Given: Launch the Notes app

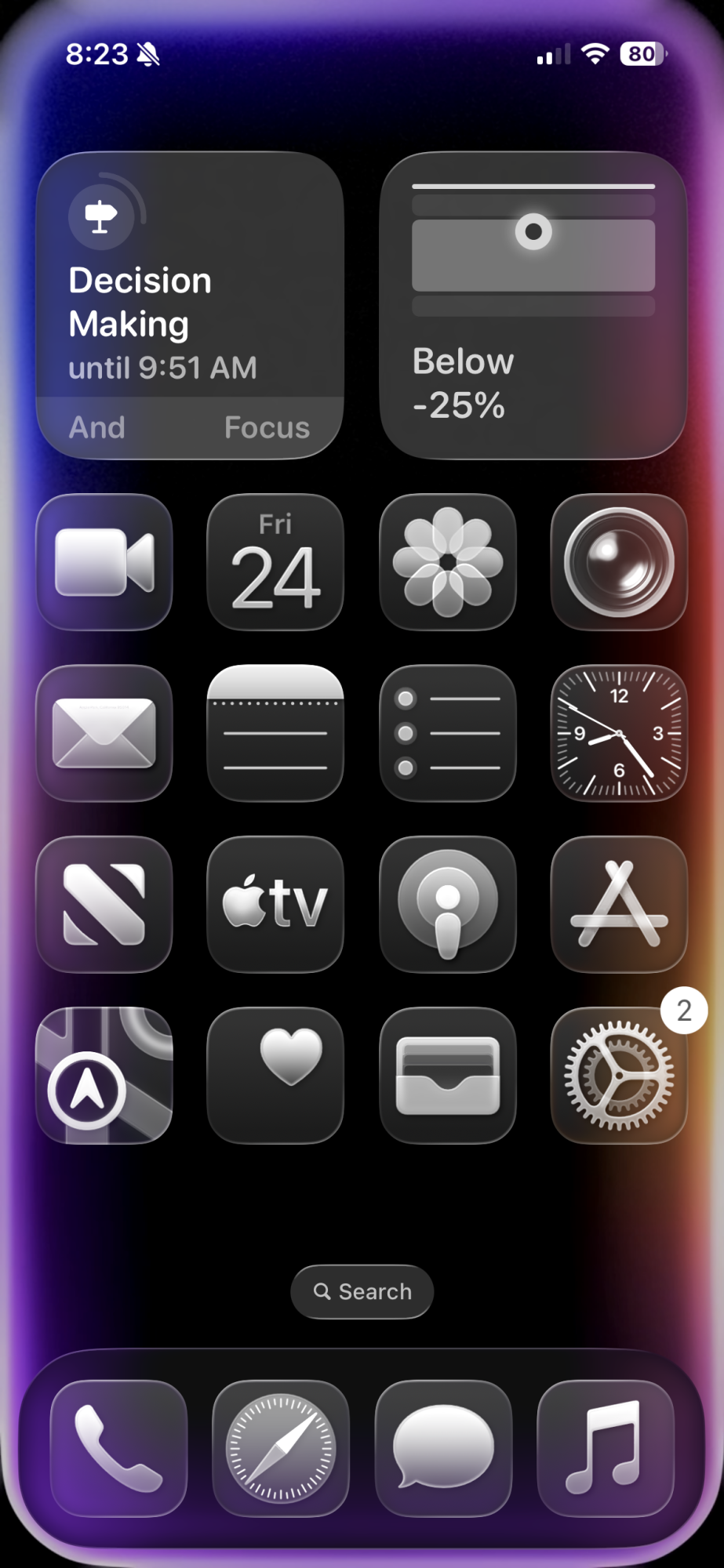Looking at the screenshot, I should pyautogui.click(x=275, y=733).
